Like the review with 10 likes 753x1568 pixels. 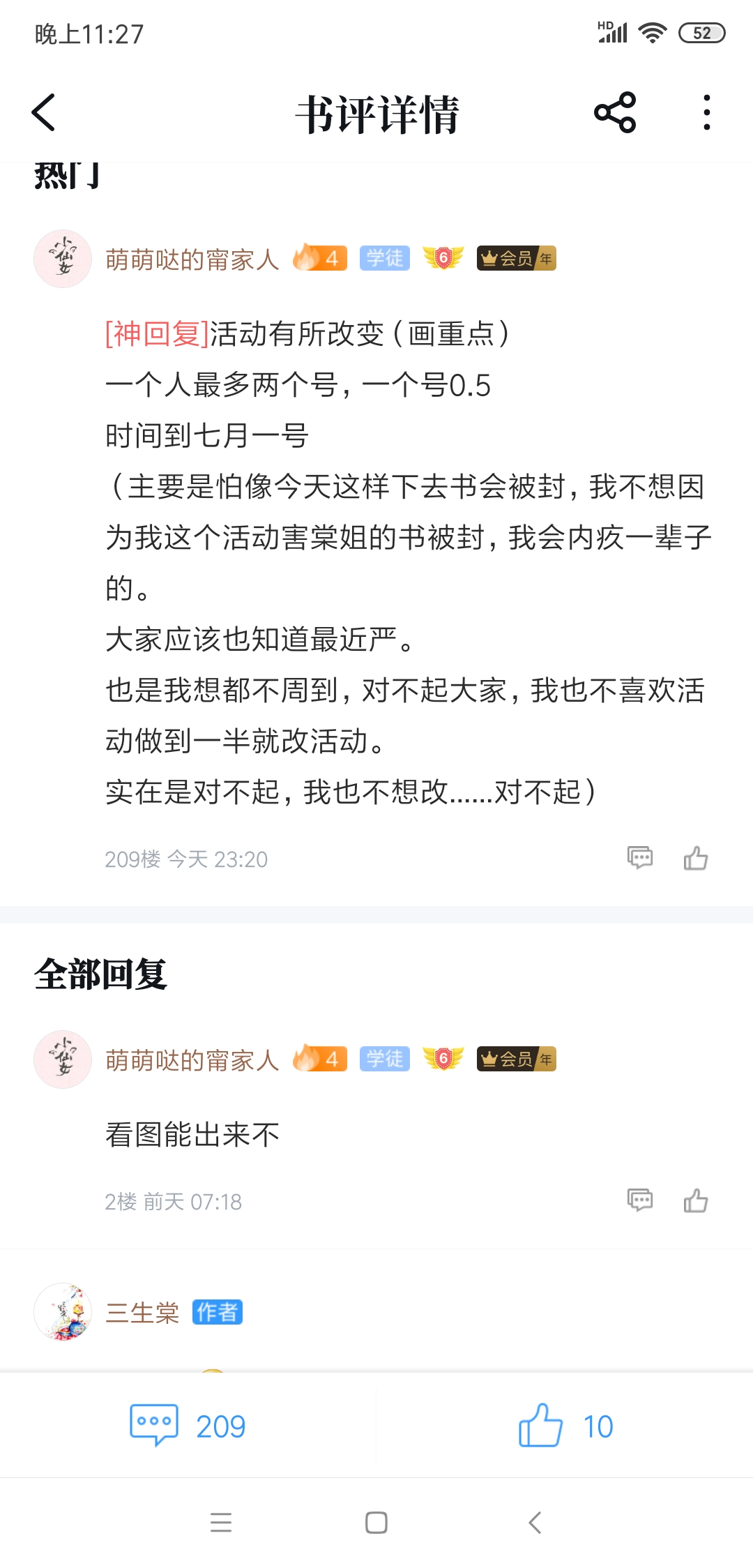(565, 1426)
